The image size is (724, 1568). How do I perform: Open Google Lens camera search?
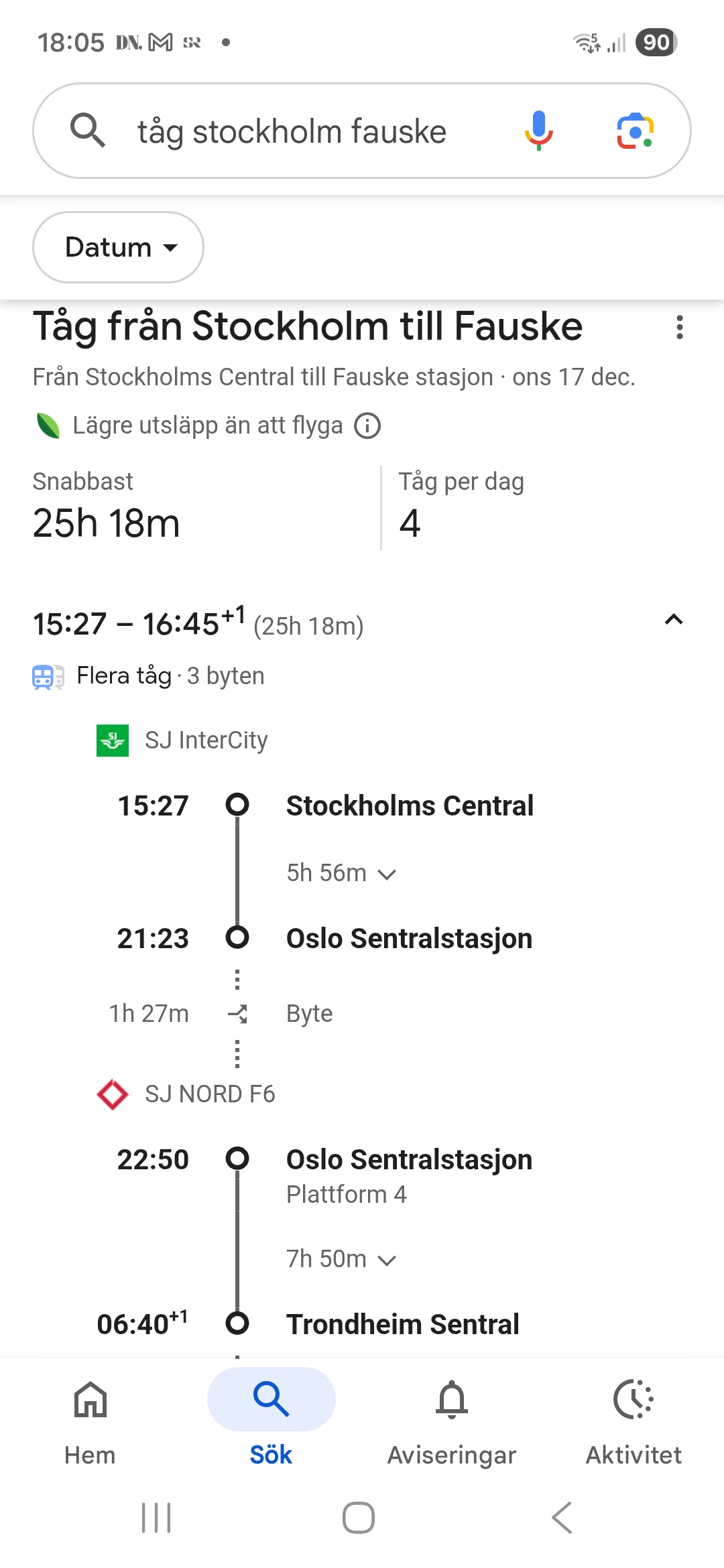point(637,131)
